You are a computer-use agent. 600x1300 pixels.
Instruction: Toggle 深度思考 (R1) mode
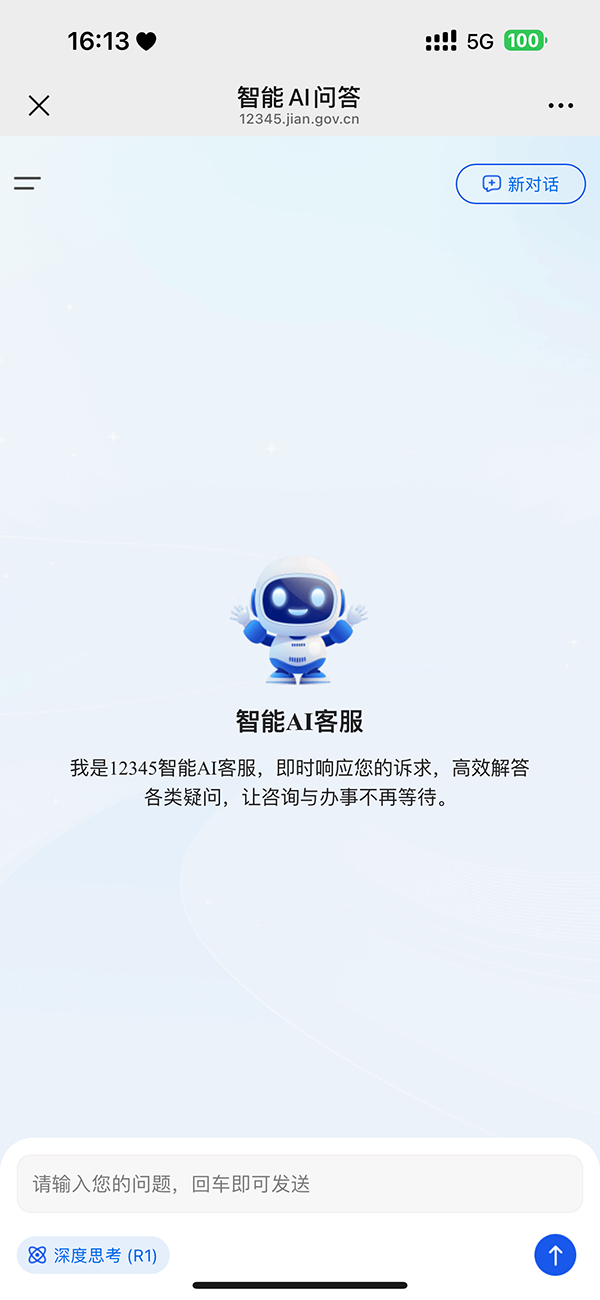pos(93,1255)
